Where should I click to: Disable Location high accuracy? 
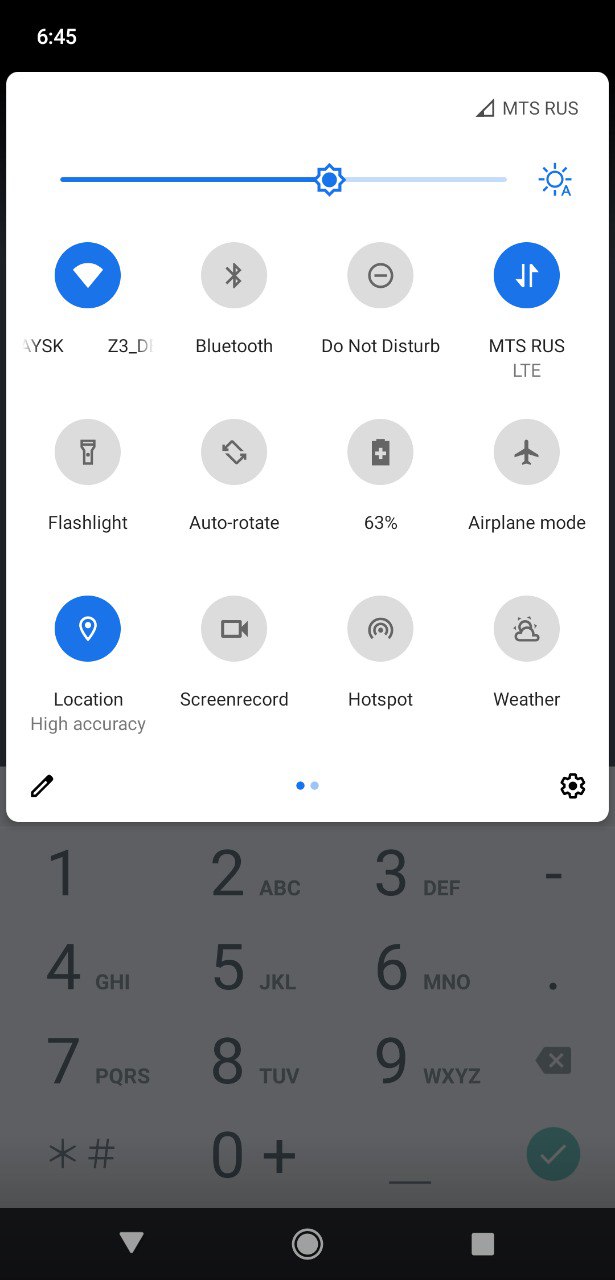(88, 629)
